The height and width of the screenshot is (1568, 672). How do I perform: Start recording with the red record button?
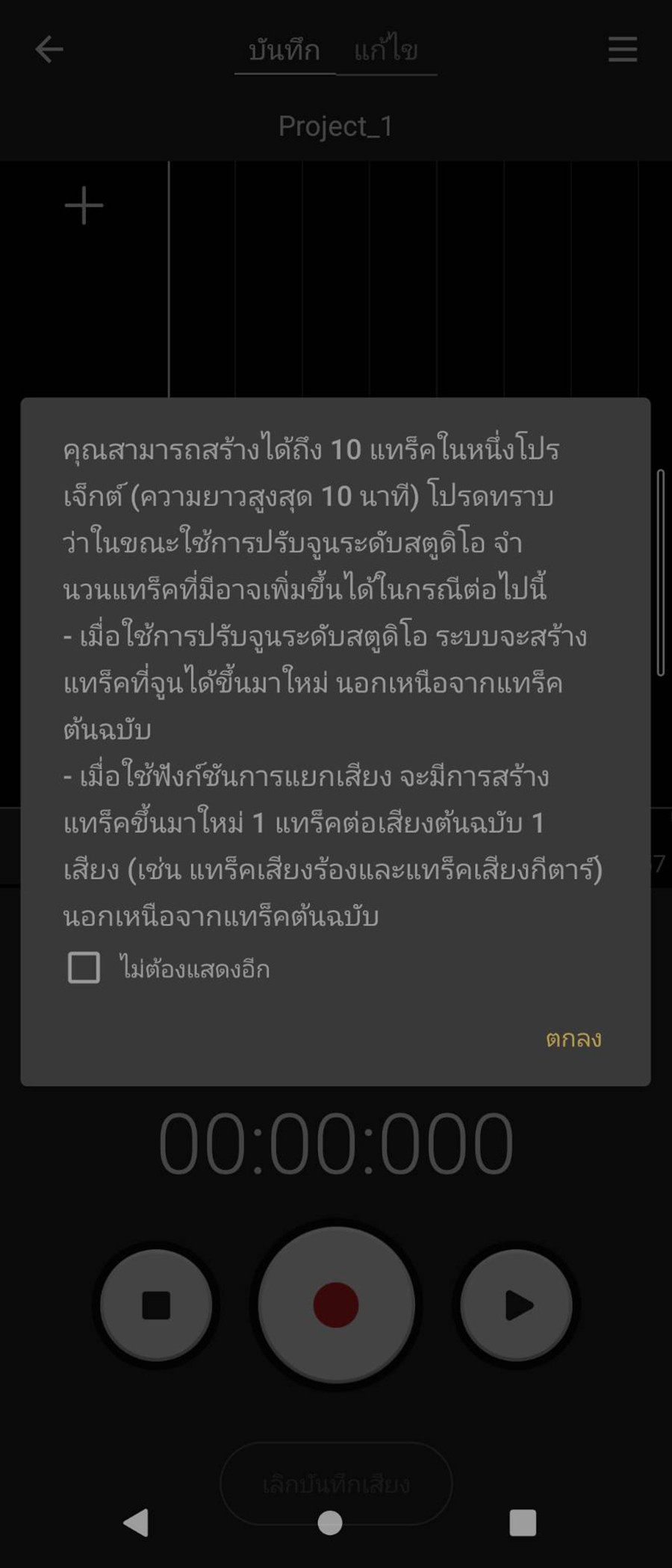pyautogui.click(x=336, y=1304)
